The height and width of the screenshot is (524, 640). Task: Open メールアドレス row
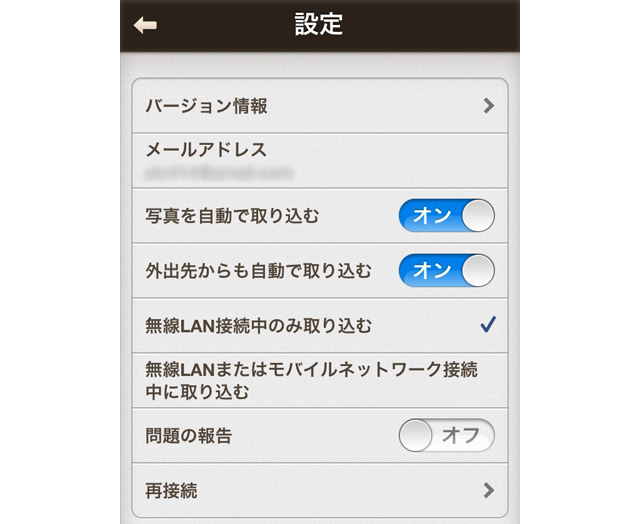(320, 160)
